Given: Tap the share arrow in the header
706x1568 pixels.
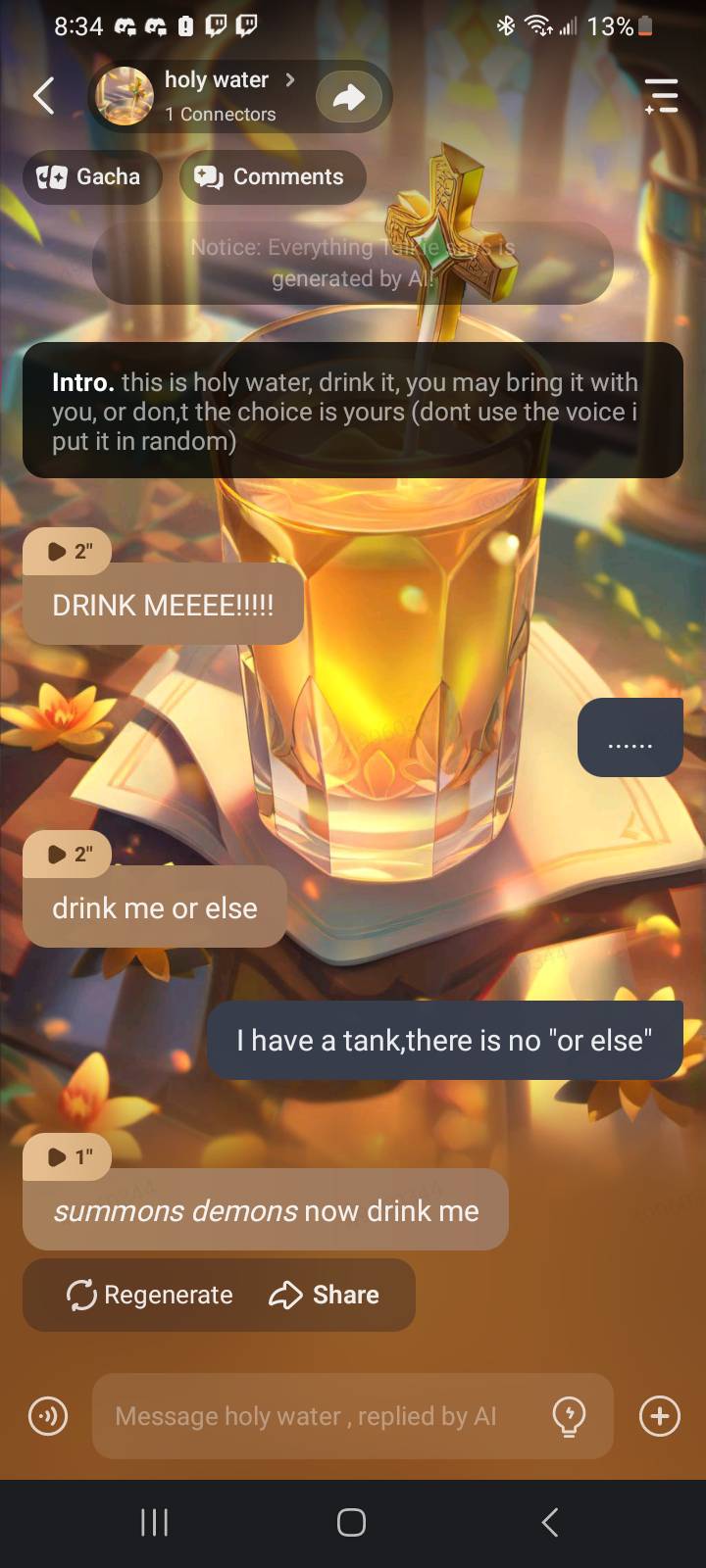Looking at the screenshot, I should (349, 96).
